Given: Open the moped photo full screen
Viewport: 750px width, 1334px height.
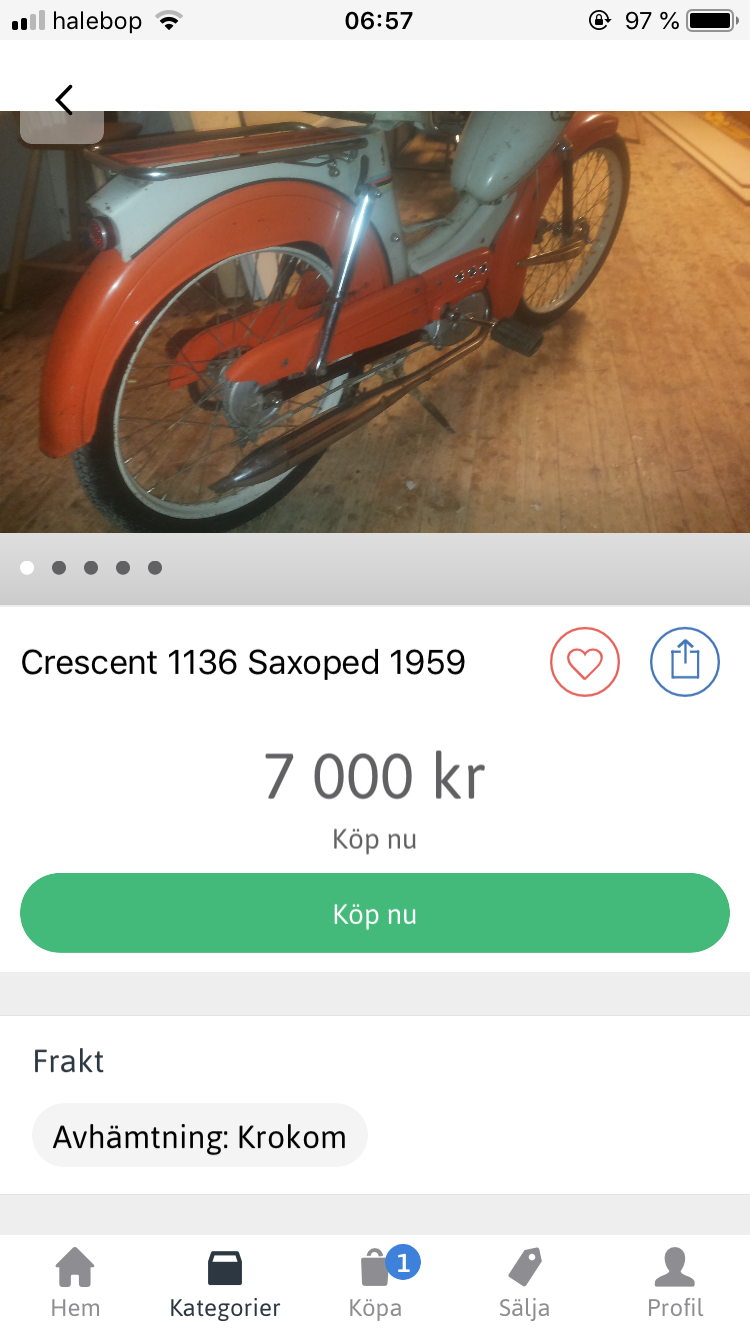Looking at the screenshot, I should 375,330.
